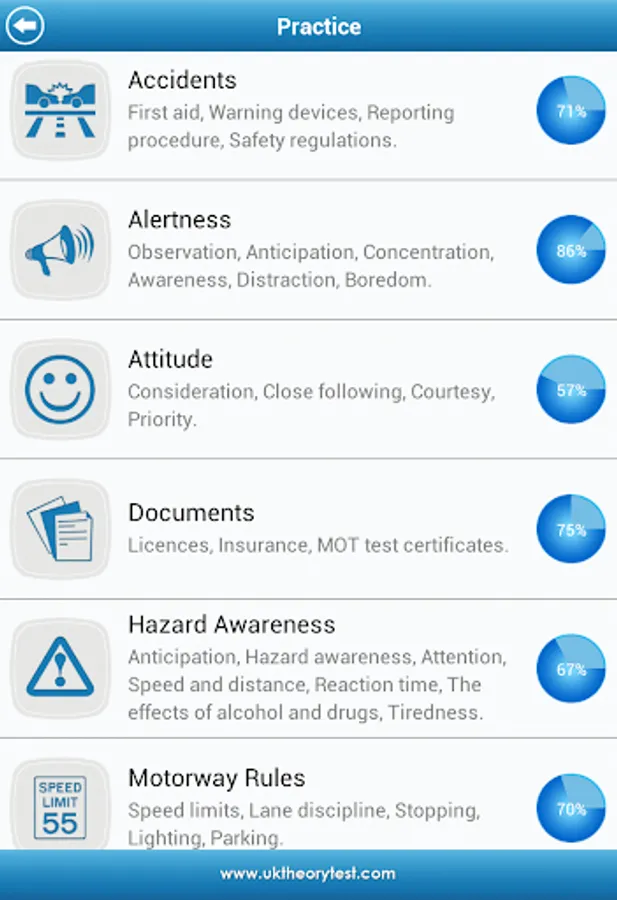Open the Accidents practice category
Screen dimensions: 617x900
(308, 115)
